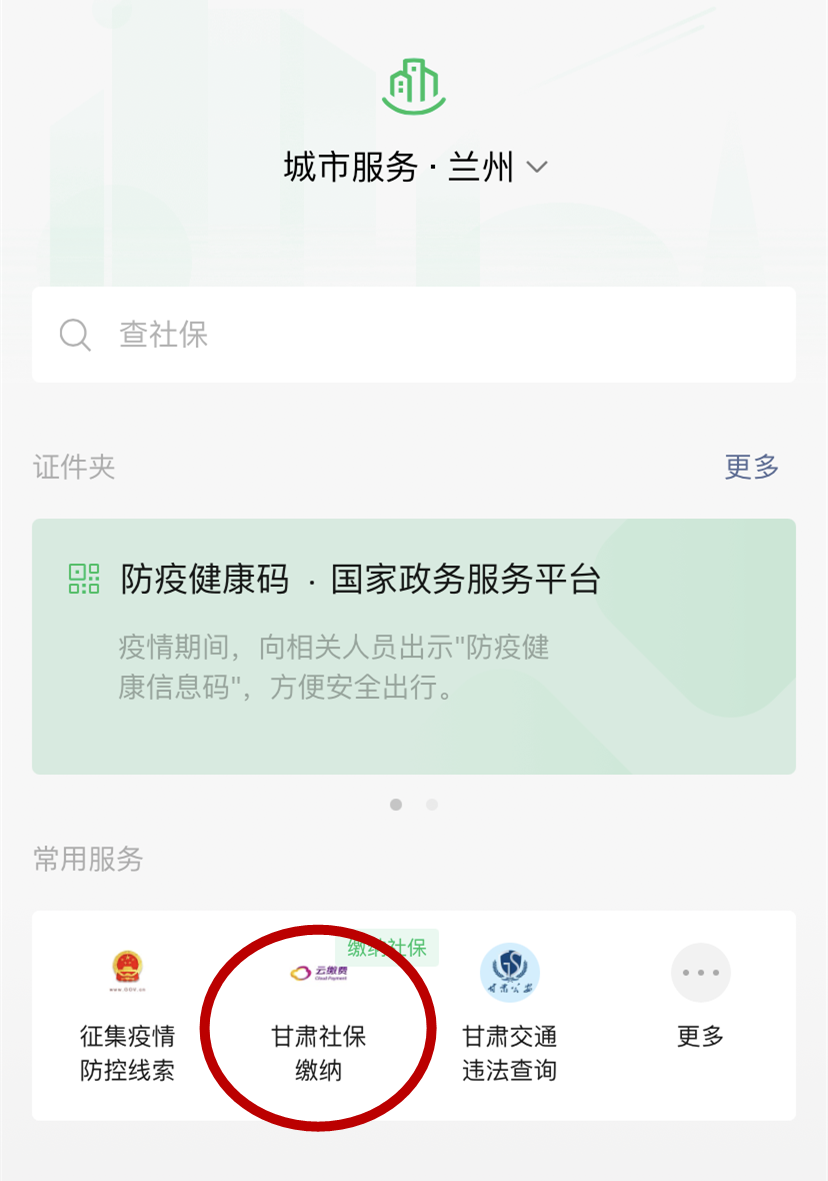Open the 兰州 city dropdown

click(x=537, y=167)
